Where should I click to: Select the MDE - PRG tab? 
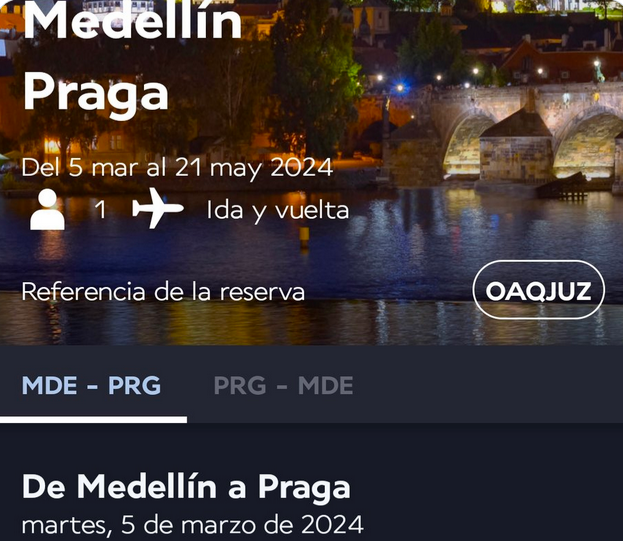tap(92, 386)
